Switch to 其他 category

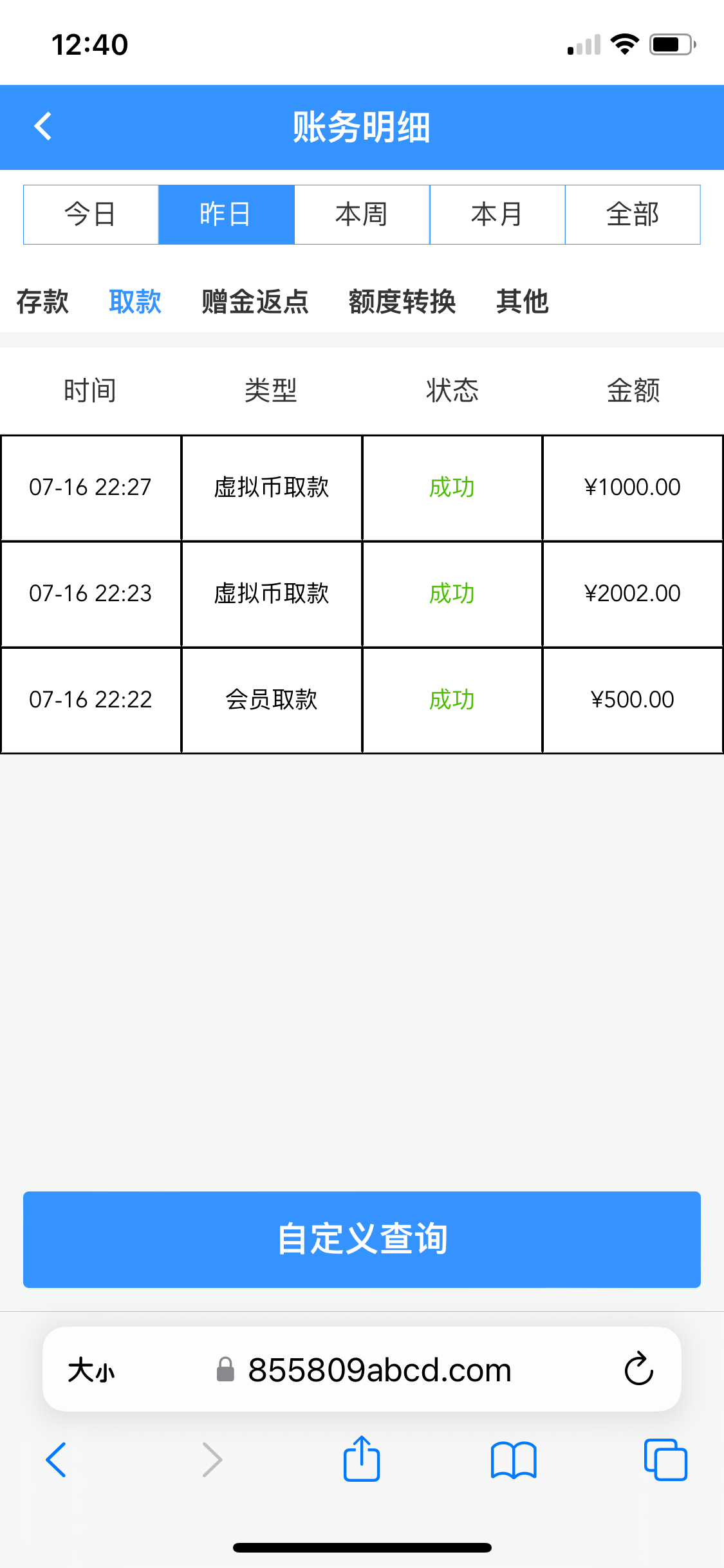pyautogui.click(x=522, y=301)
